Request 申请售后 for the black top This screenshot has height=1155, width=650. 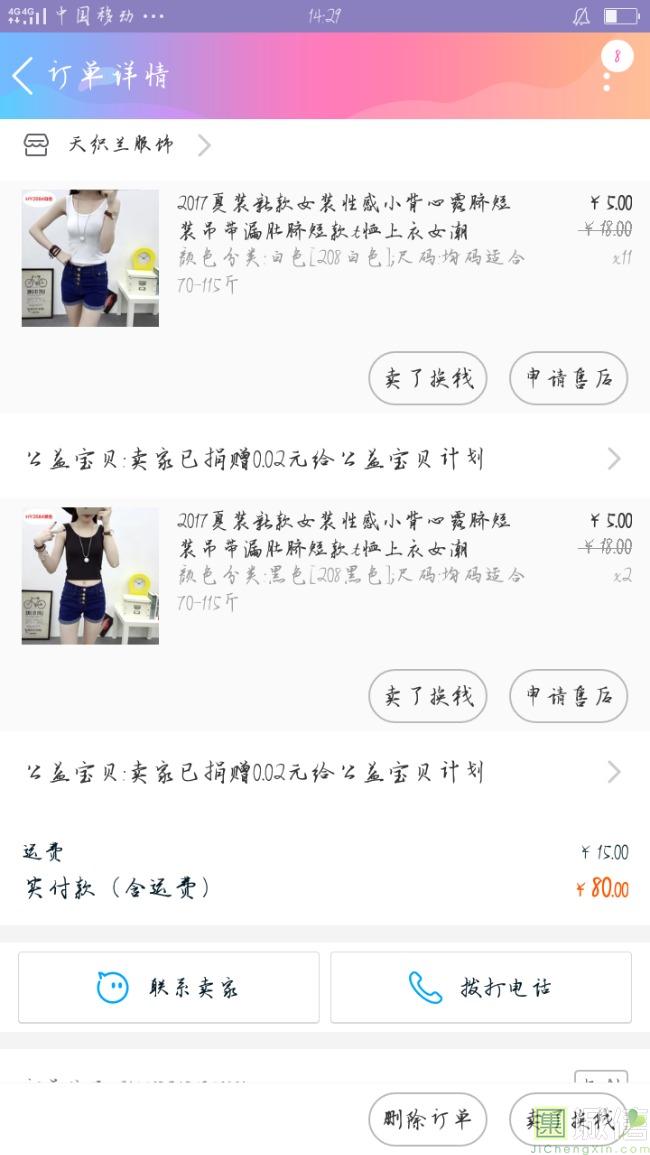click(x=568, y=696)
